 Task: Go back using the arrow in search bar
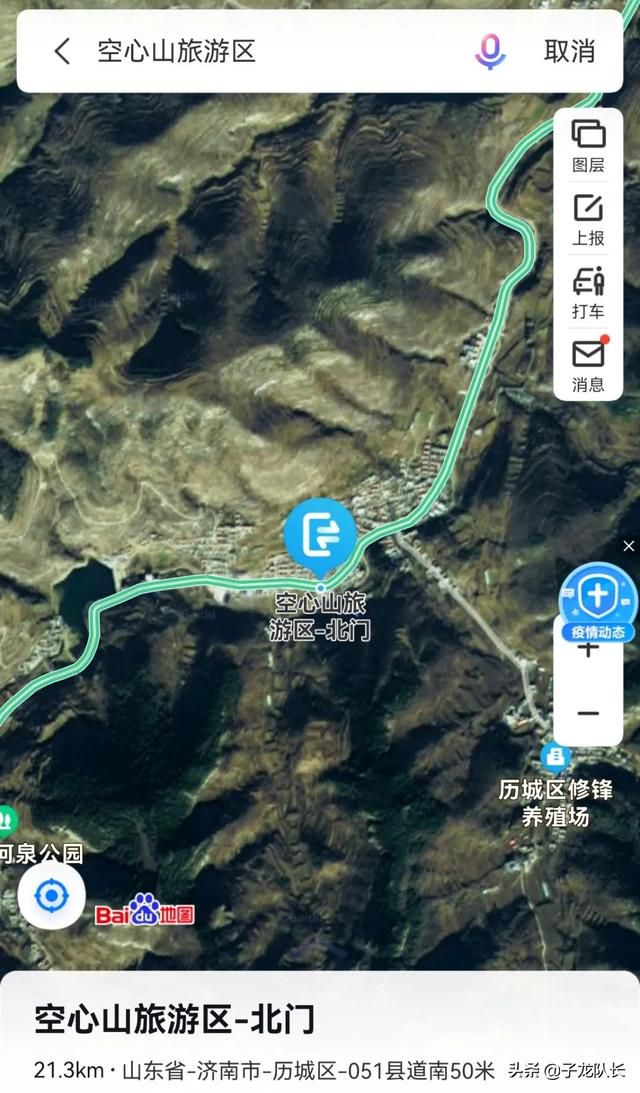[63, 52]
